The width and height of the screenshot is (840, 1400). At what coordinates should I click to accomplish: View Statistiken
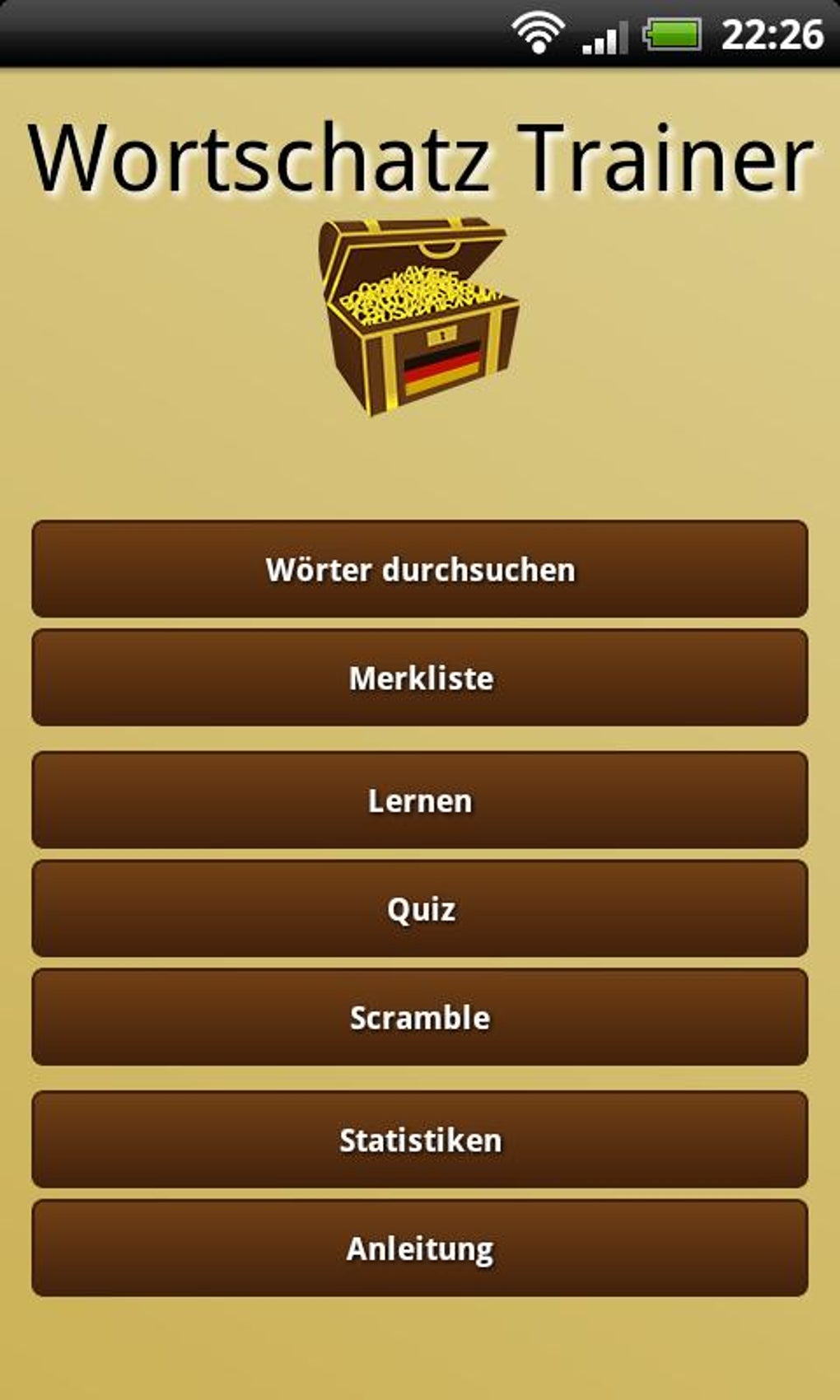[420, 1140]
